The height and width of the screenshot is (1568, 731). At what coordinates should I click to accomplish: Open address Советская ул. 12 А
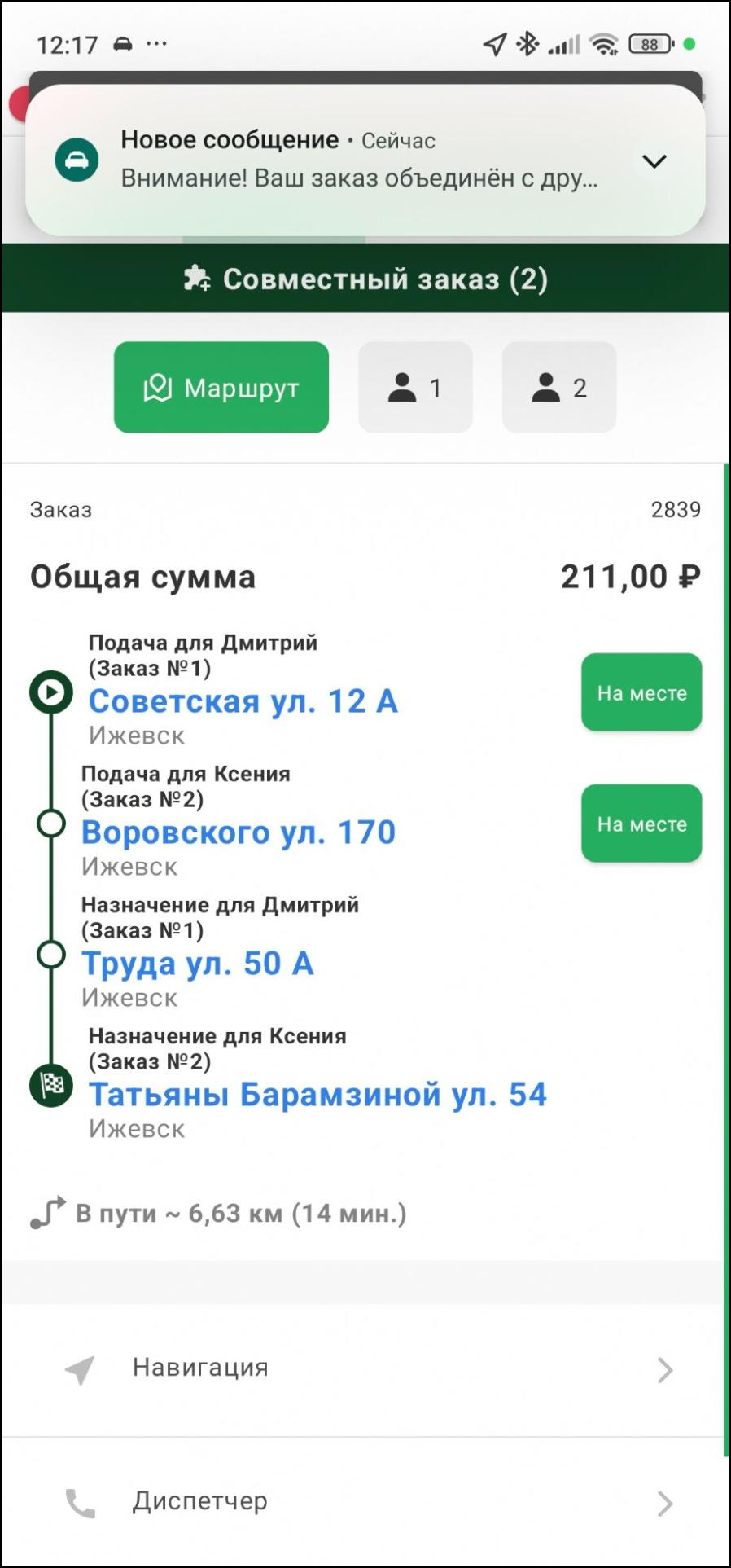[x=243, y=701]
